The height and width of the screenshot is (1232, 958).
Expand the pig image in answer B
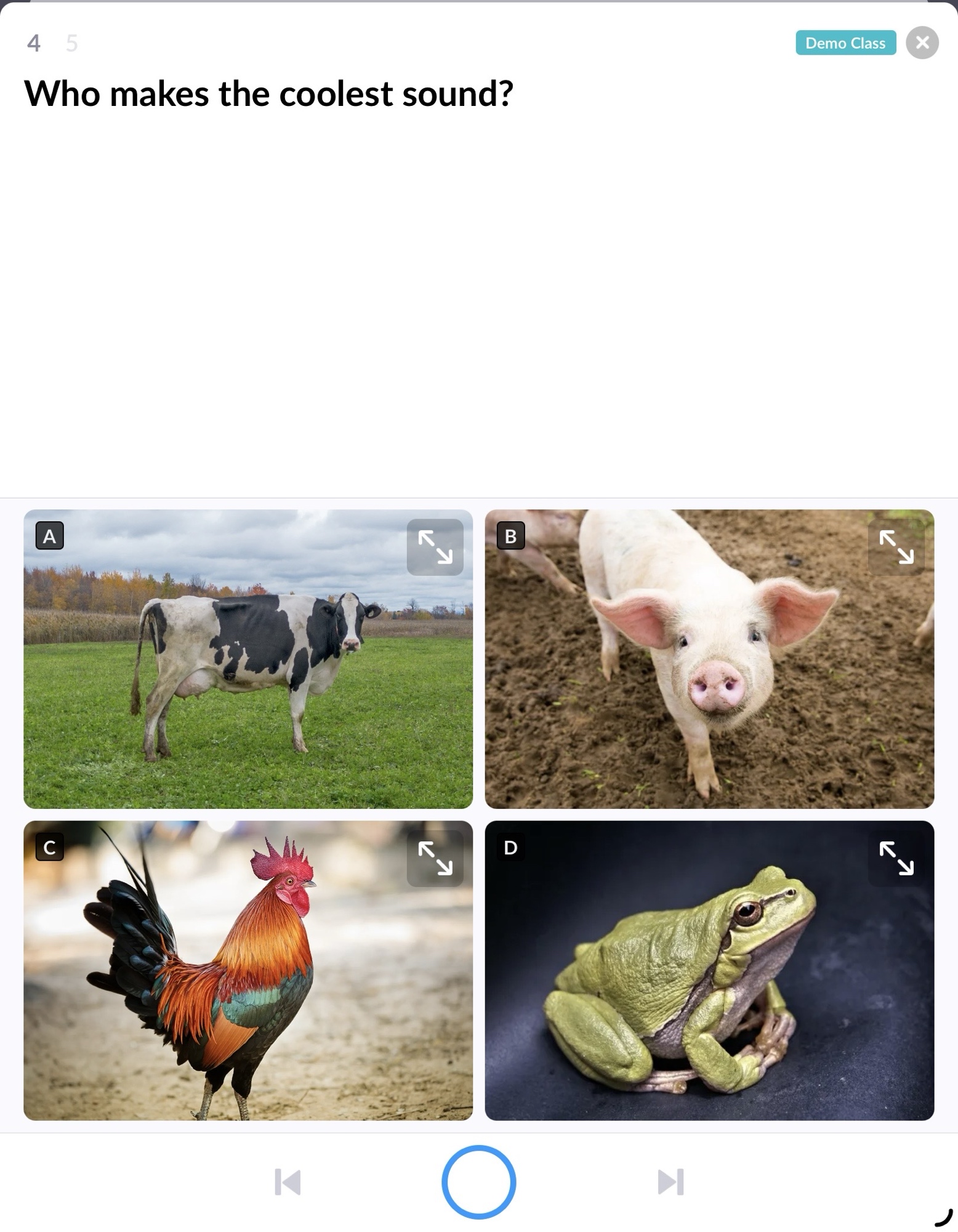click(x=896, y=547)
